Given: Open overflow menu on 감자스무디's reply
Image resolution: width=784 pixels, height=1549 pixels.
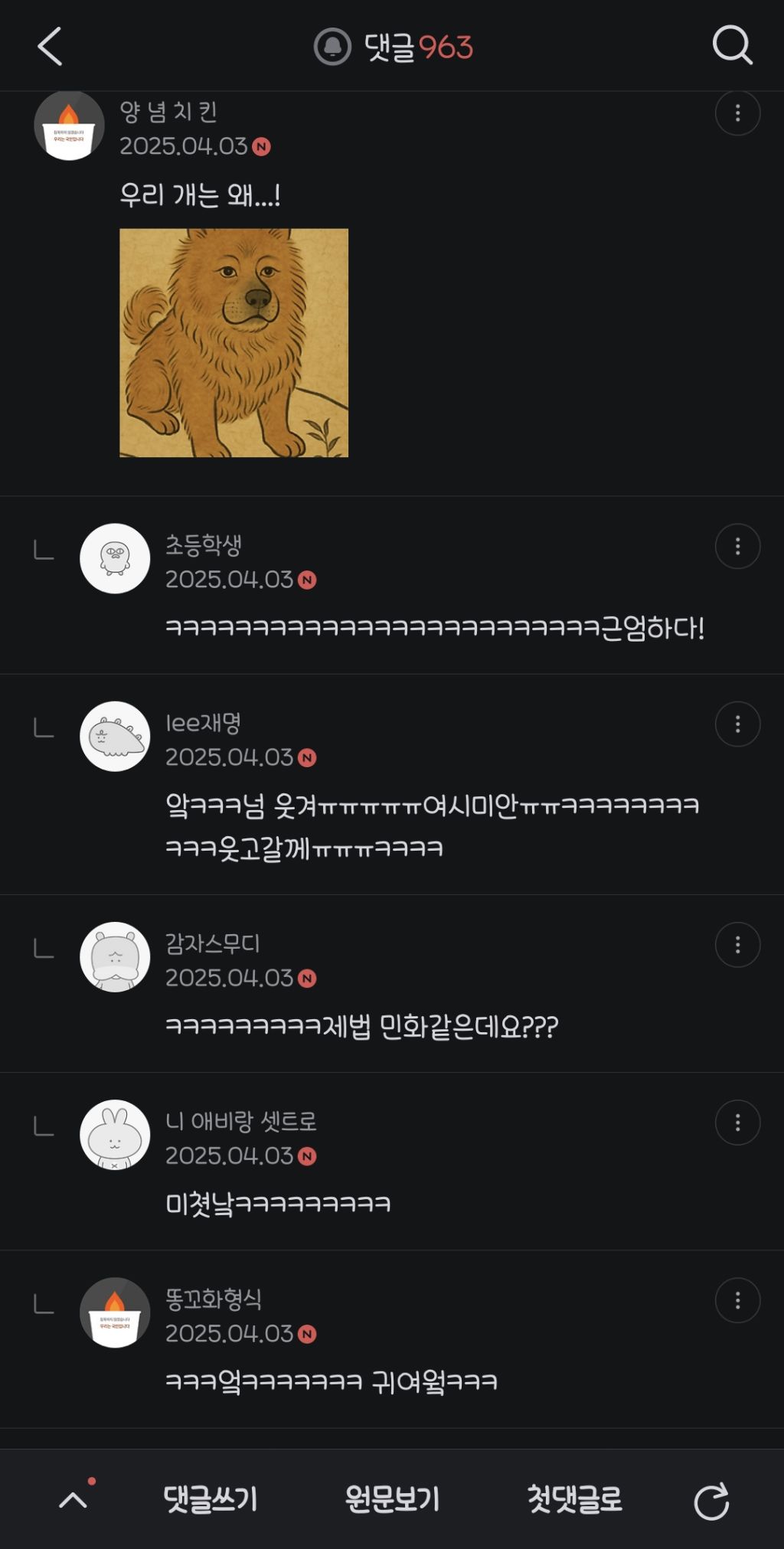Looking at the screenshot, I should pyautogui.click(x=737, y=945).
